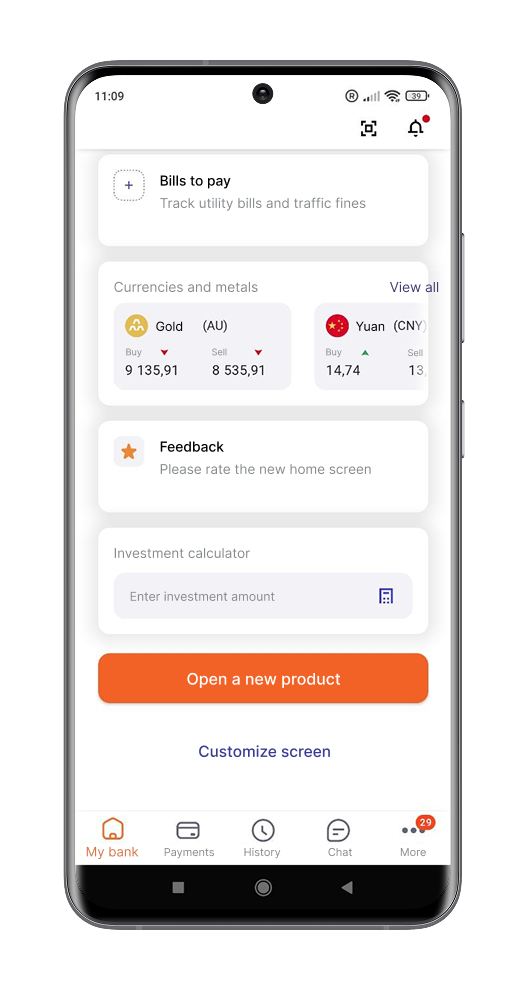Open the Feedback card
The image size is (527, 990).
pyautogui.click(x=263, y=467)
